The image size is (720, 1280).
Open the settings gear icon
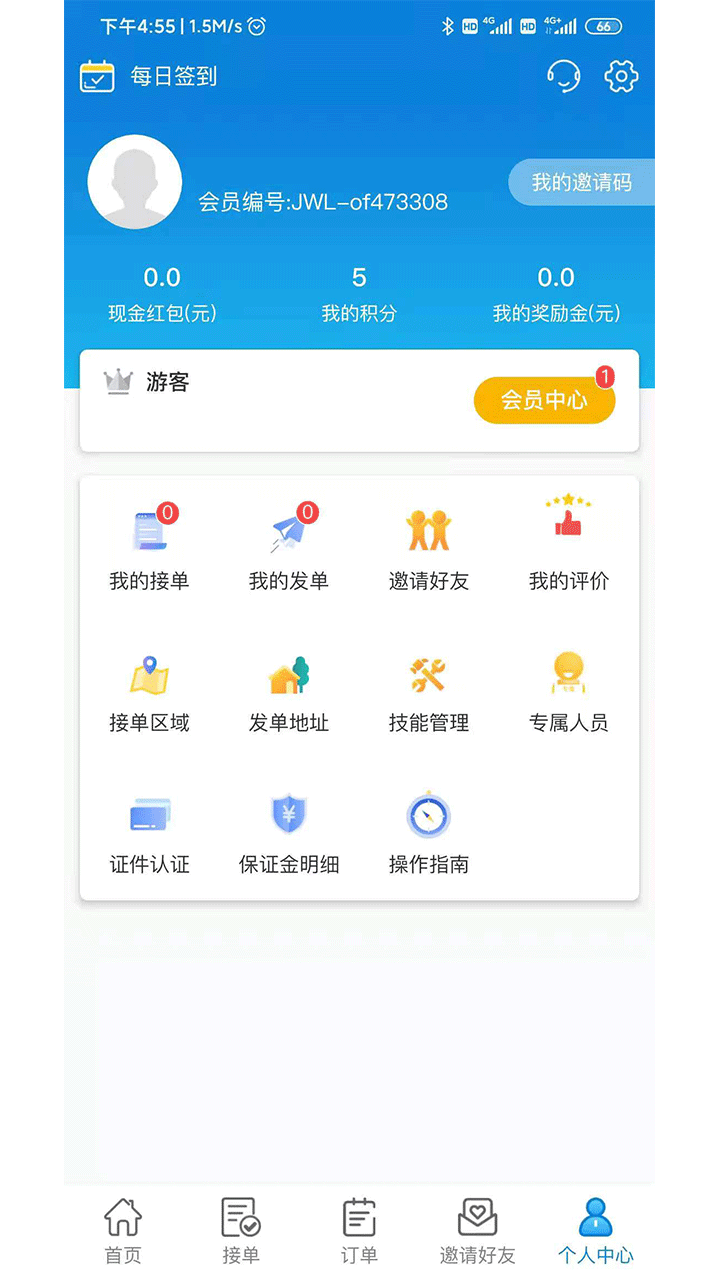tap(621, 76)
